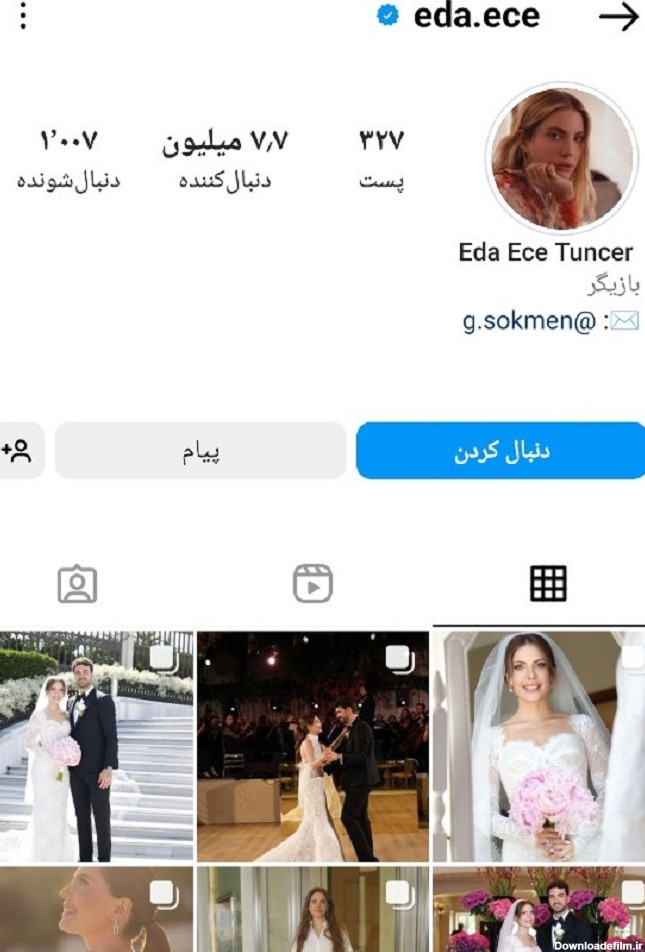This screenshot has width=645, height=952.
Task: Switch to the posts grid tab
Action: [547, 583]
